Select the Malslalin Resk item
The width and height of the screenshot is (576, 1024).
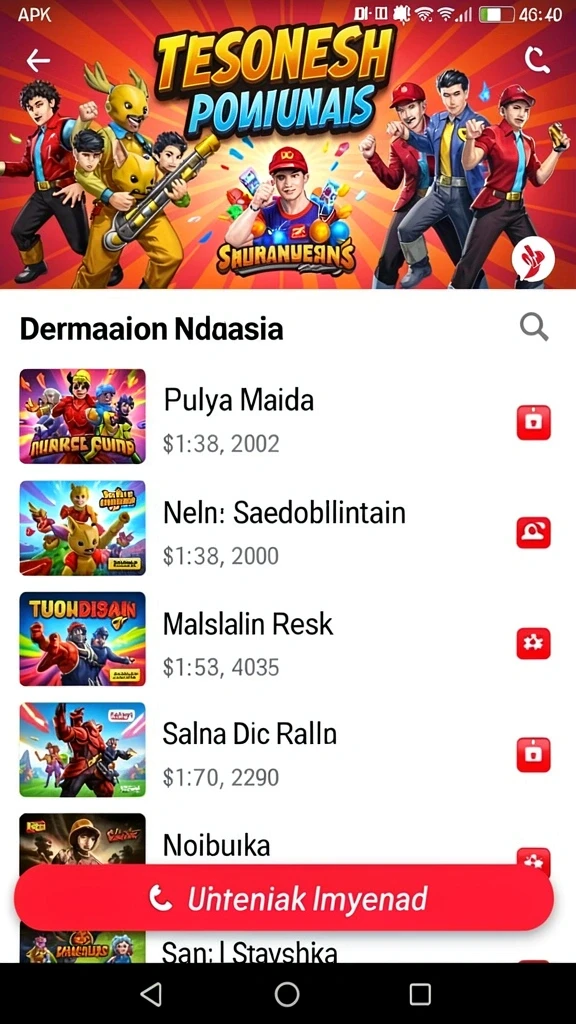(288, 639)
